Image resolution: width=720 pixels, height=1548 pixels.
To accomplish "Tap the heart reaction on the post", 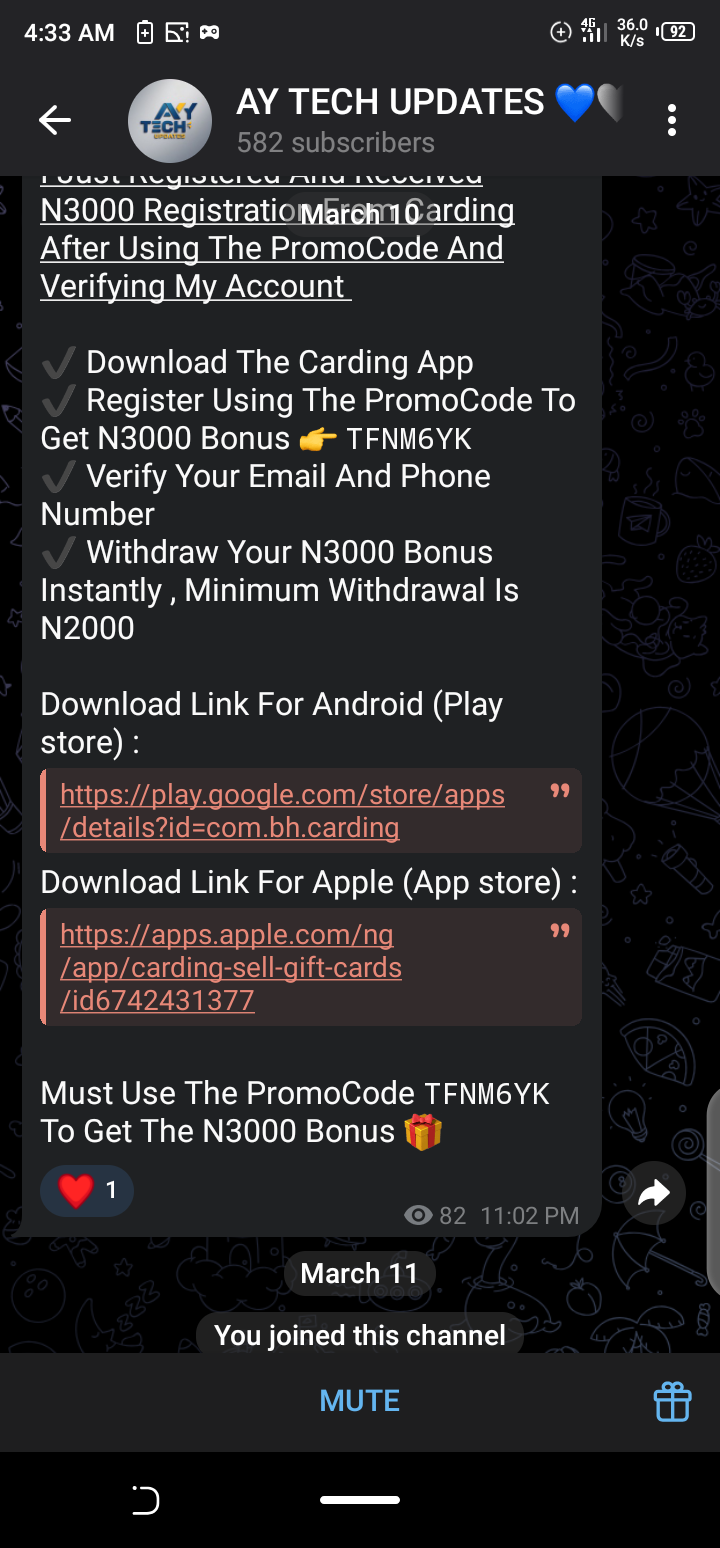I will 86,1190.
